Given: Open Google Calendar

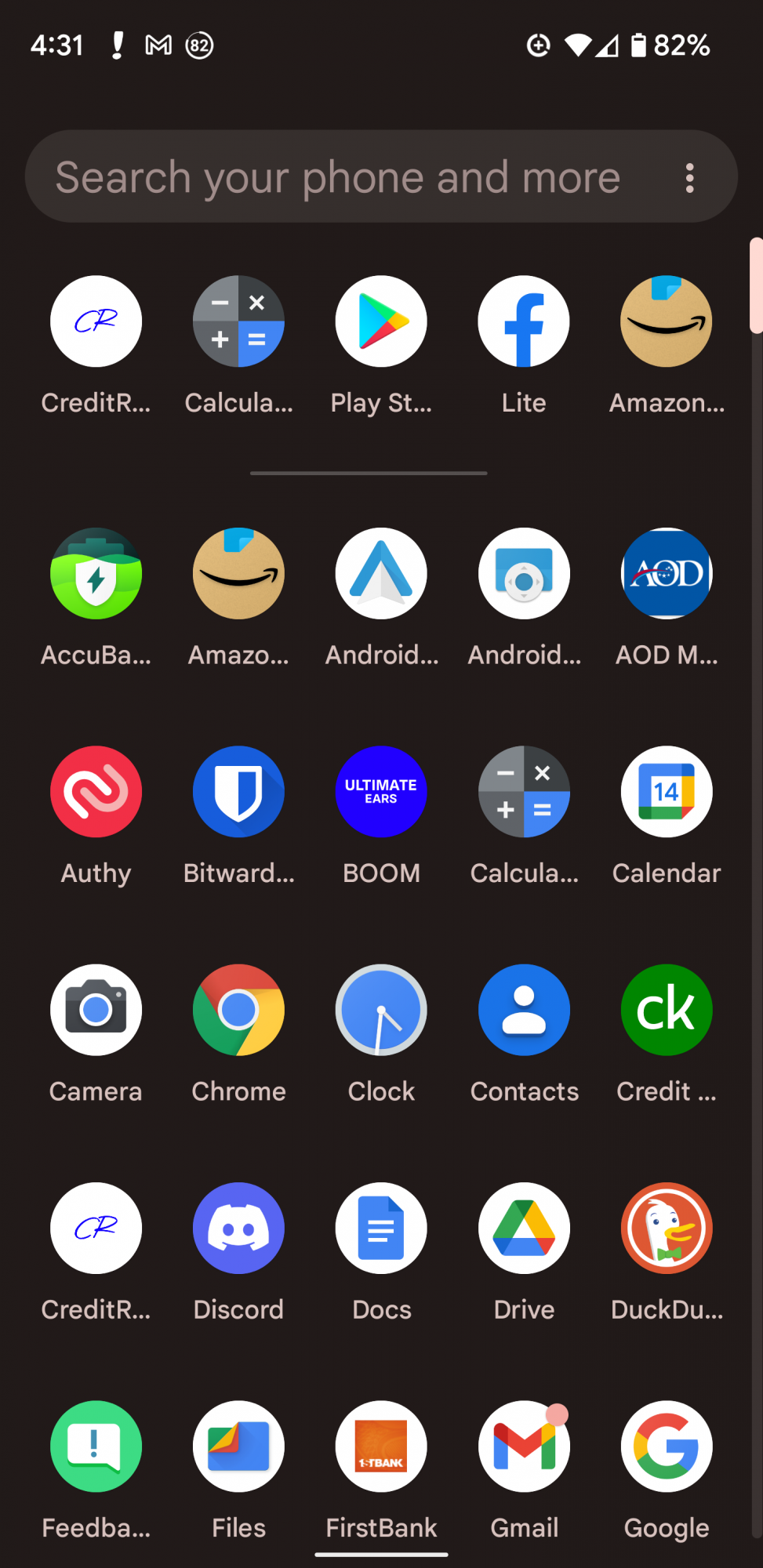Looking at the screenshot, I should click(x=667, y=792).
